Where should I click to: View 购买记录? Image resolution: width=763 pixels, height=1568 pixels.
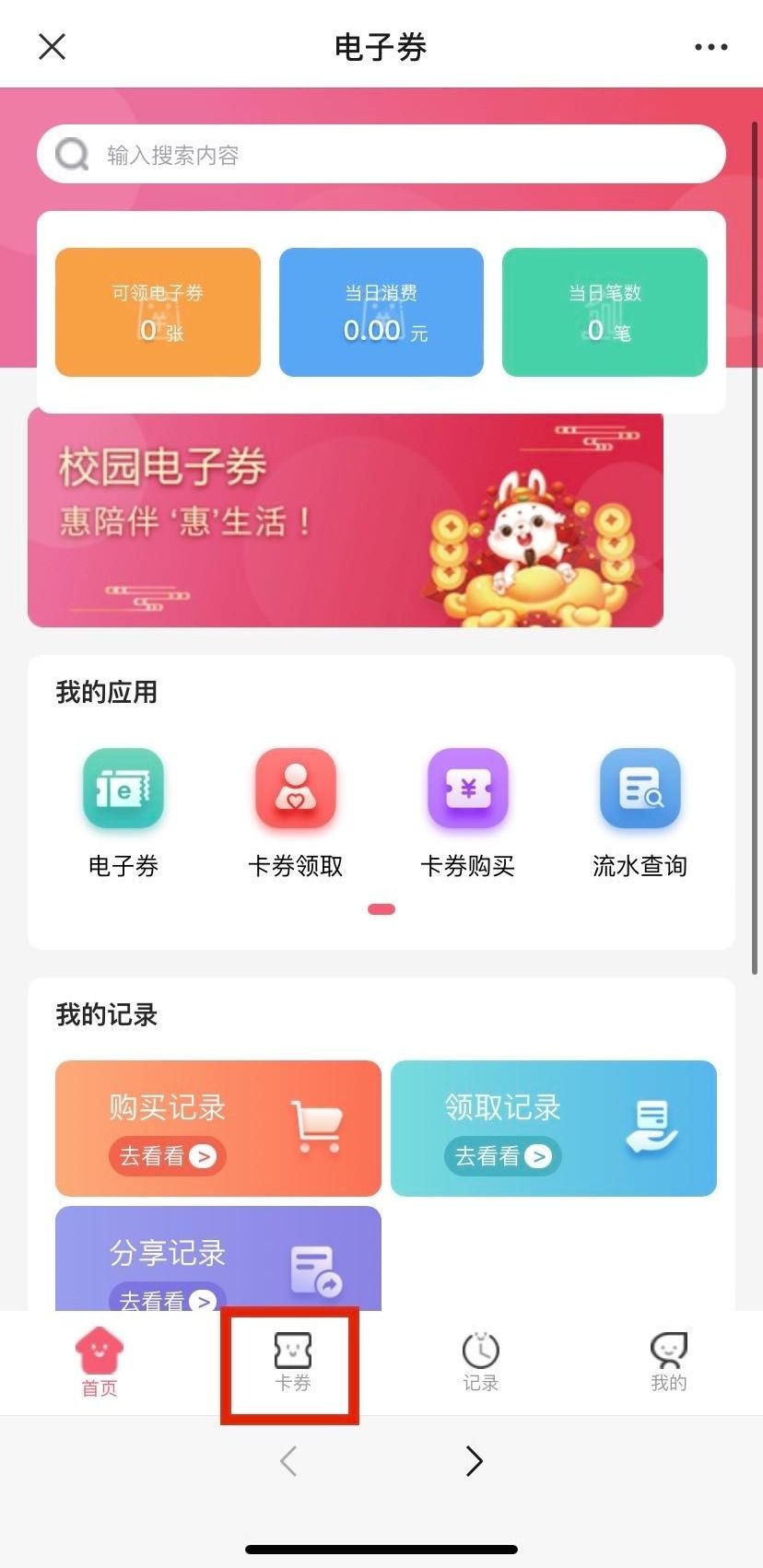[218, 1129]
